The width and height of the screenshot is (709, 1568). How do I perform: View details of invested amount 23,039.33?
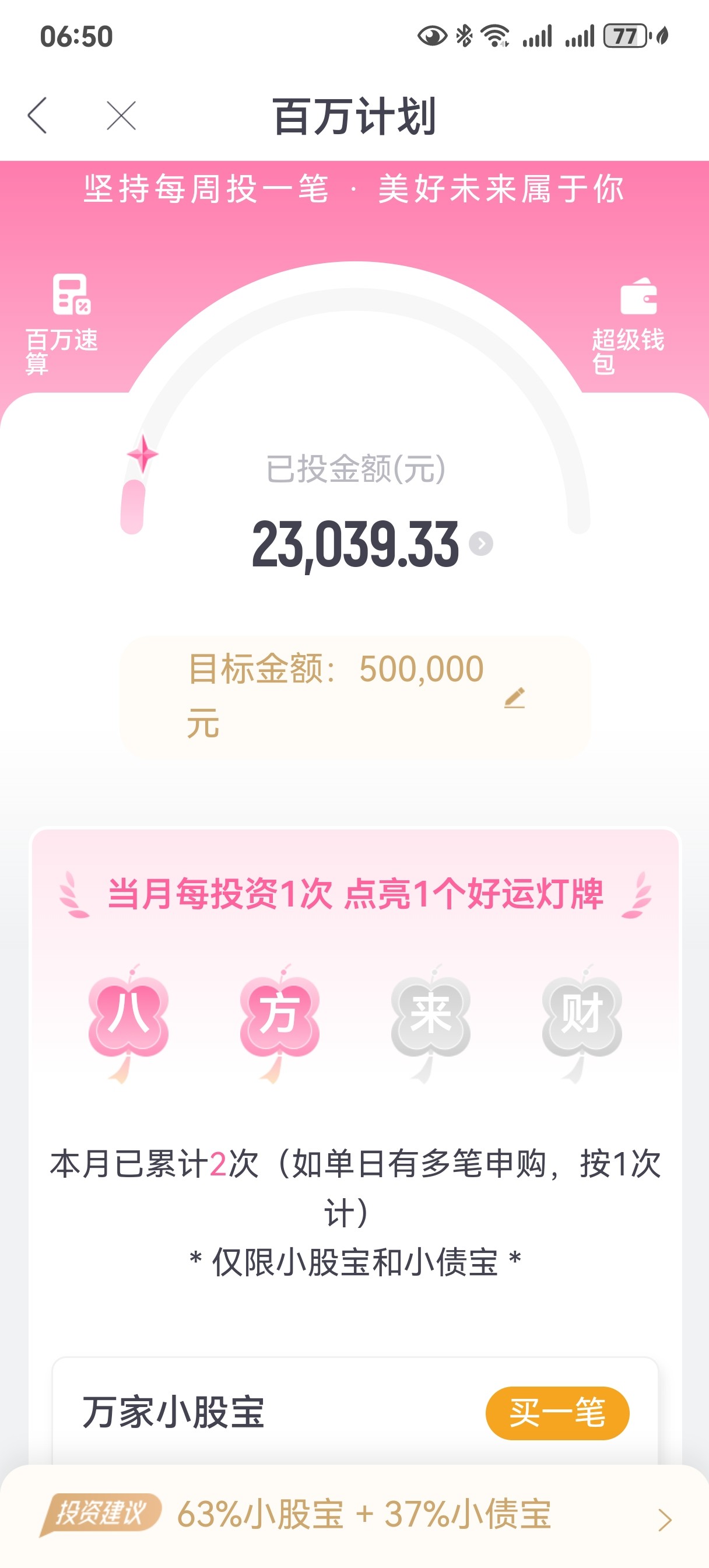(482, 544)
